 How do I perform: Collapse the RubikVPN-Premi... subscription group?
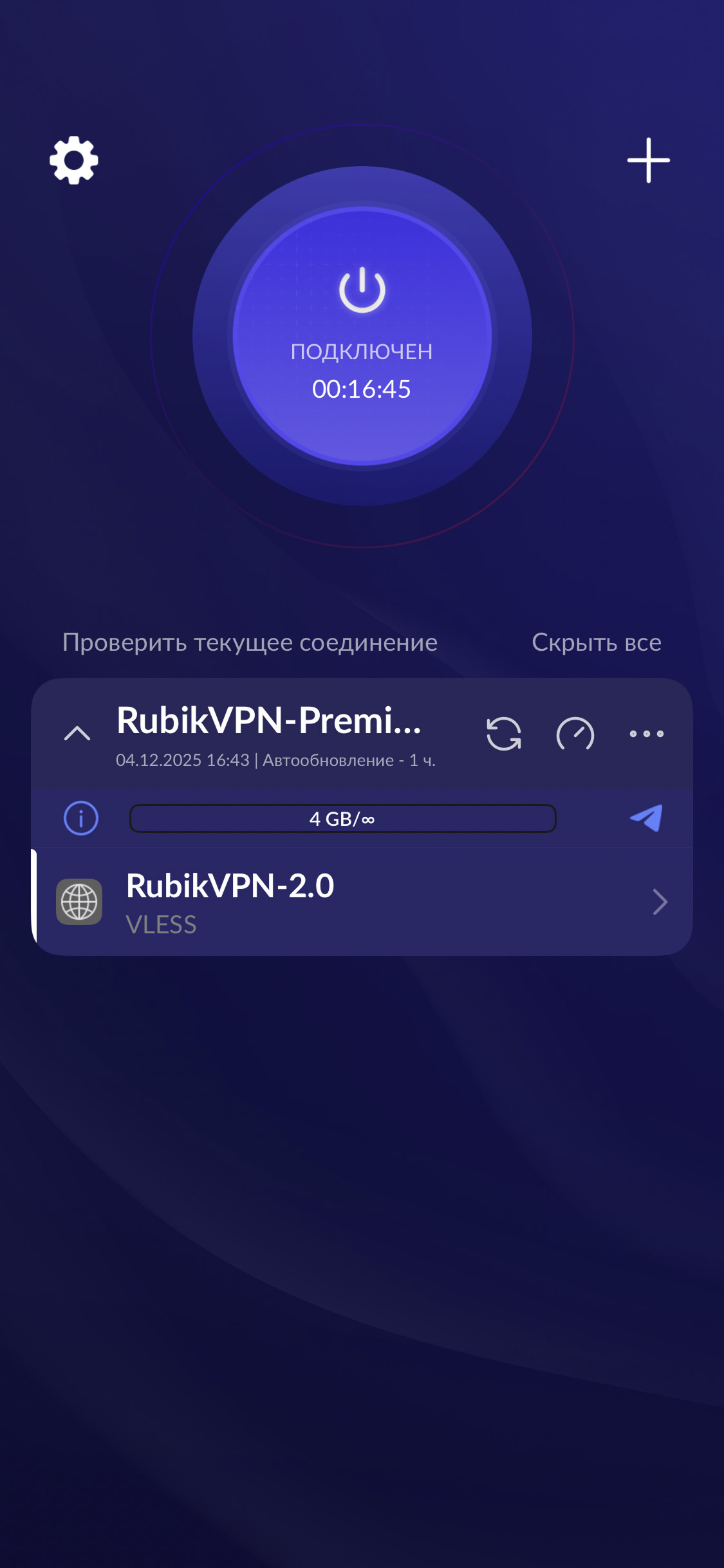coord(77,734)
